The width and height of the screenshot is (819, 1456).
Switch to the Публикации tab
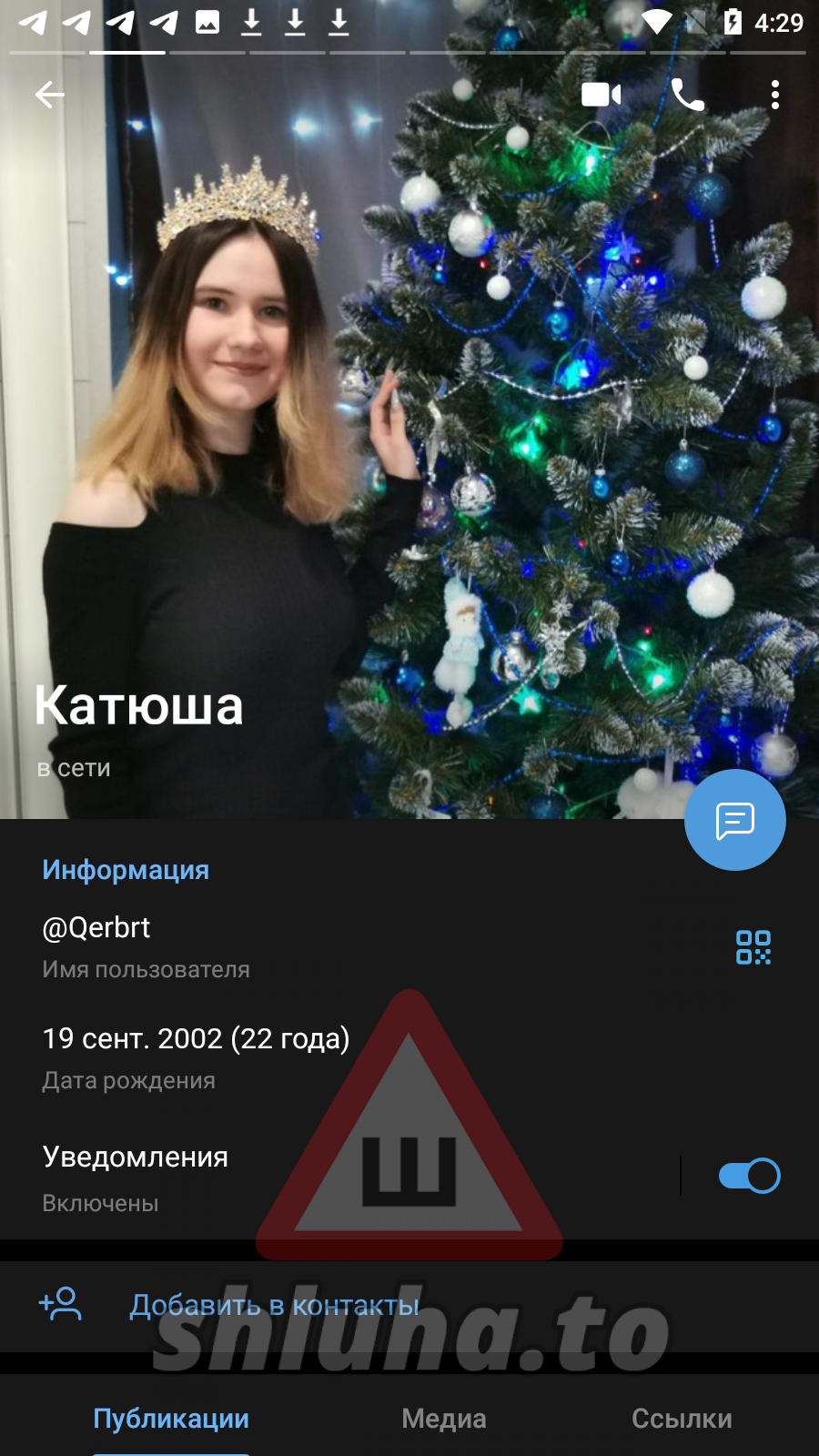[x=171, y=1418]
